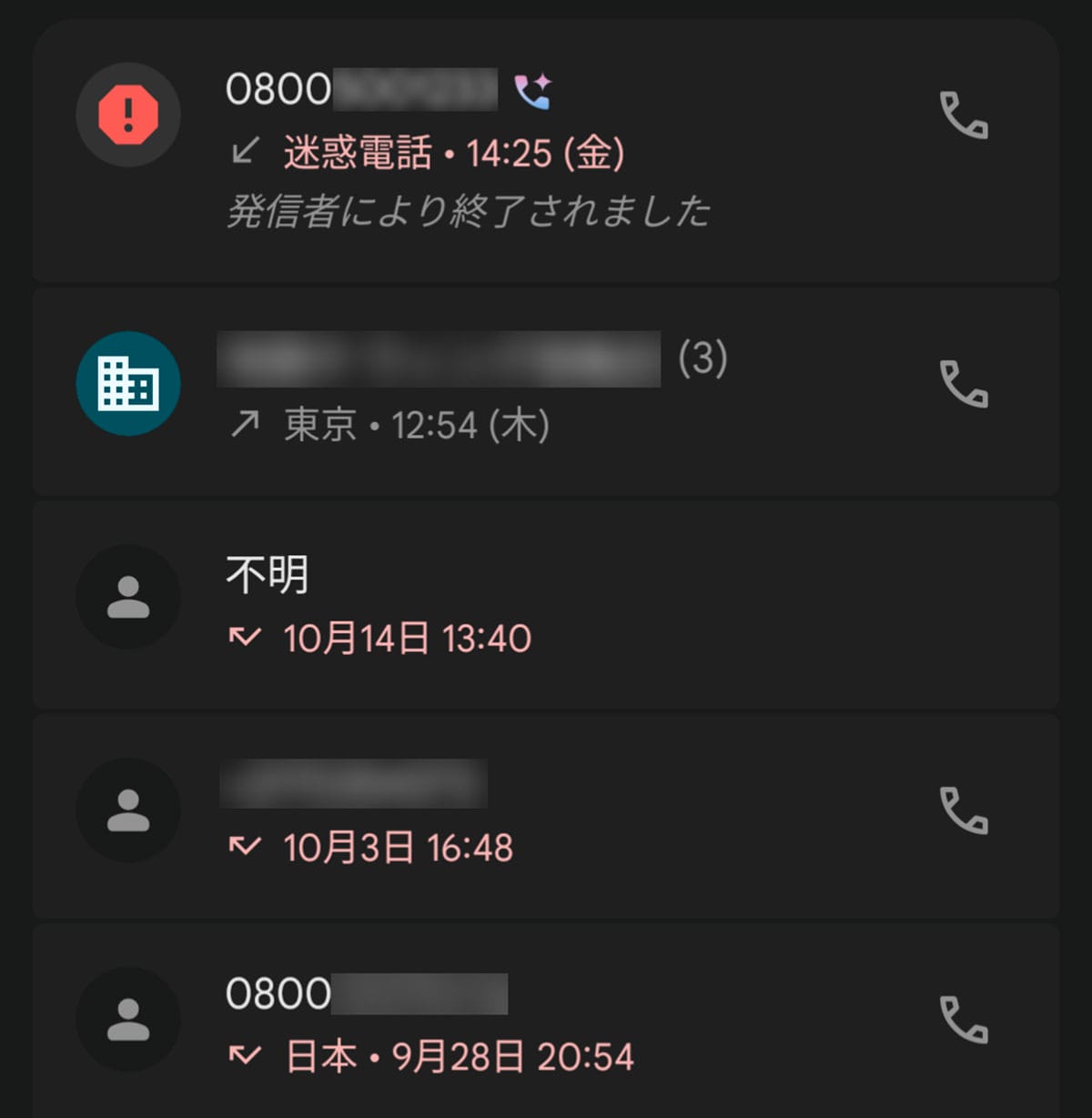Tap the outgoing arrow next to 東京

244,422
